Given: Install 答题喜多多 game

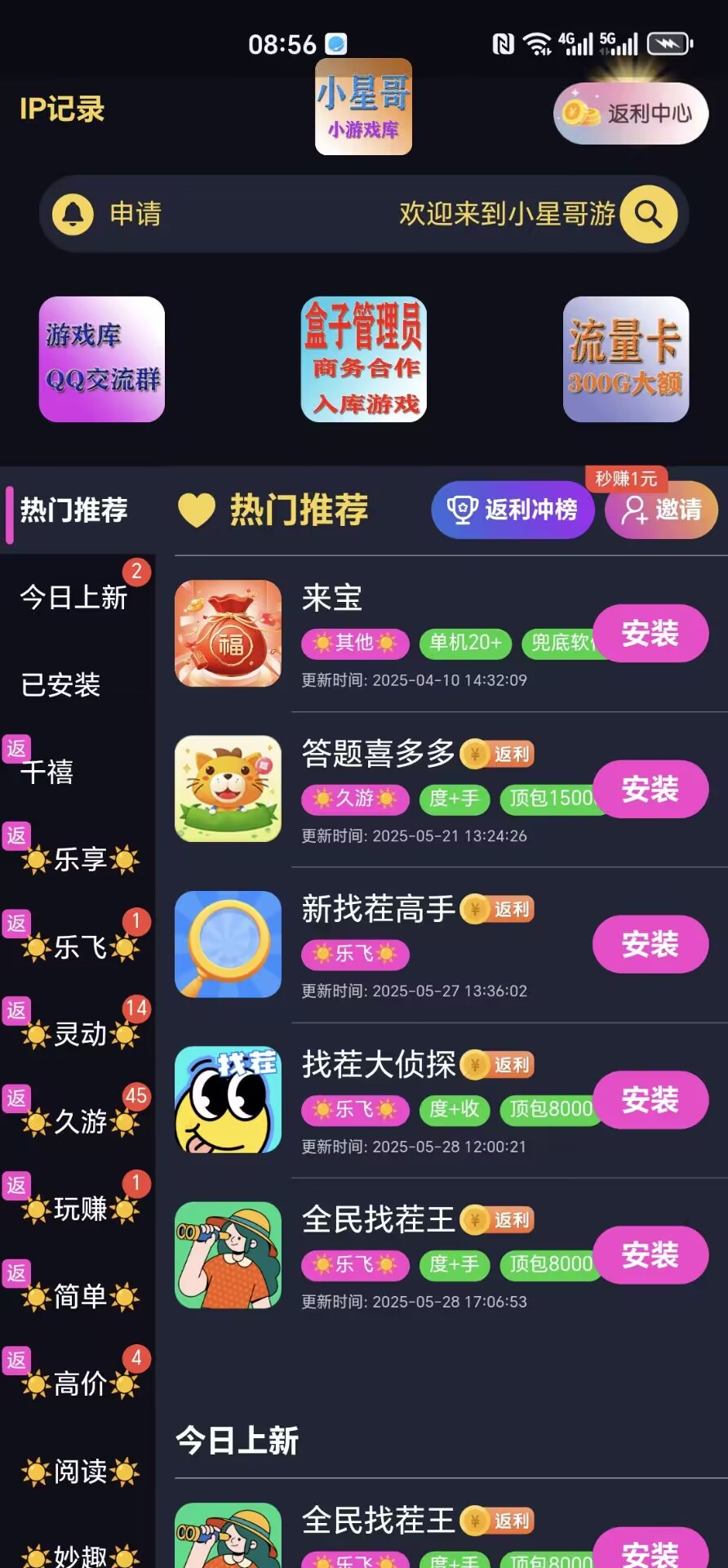Looking at the screenshot, I should (x=650, y=789).
